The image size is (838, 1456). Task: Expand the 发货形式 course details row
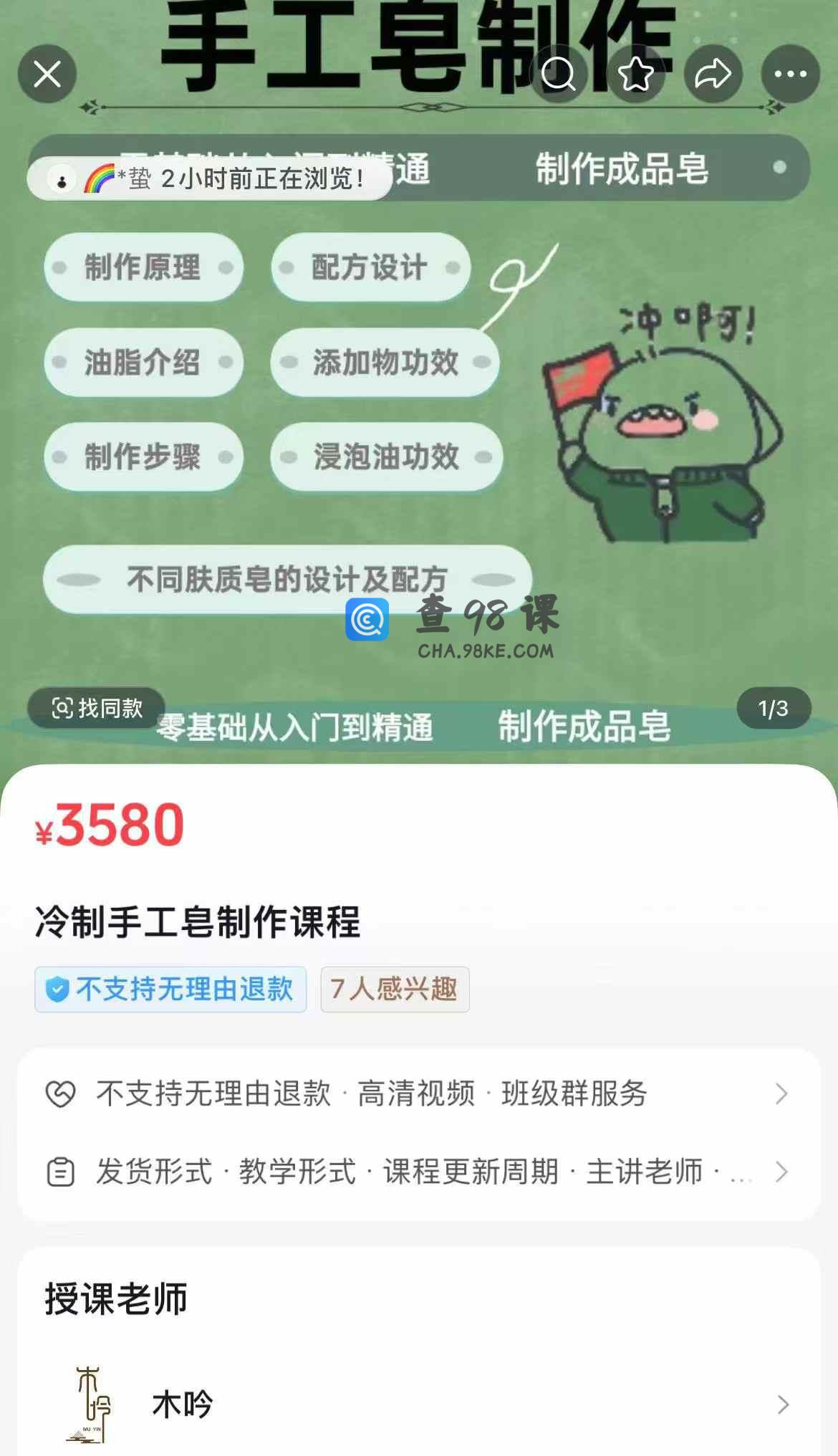click(418, 1172)
